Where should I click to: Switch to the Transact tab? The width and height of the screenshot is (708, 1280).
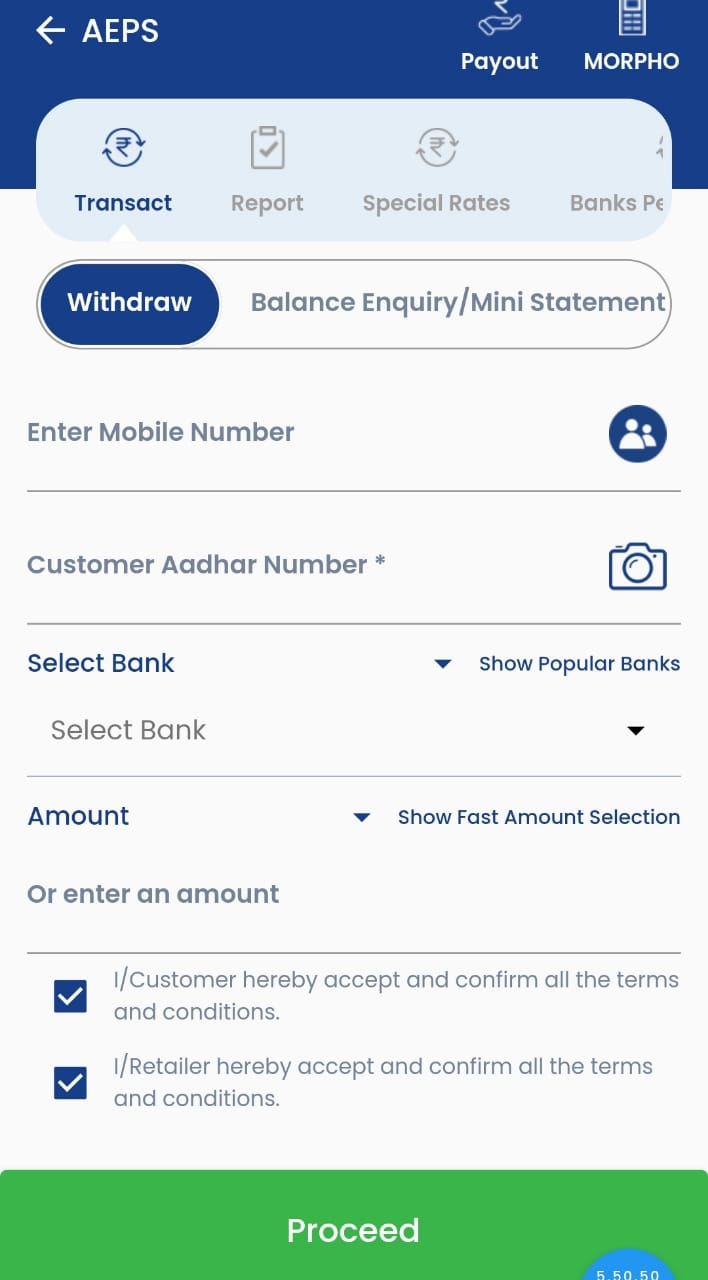[123, 170]
